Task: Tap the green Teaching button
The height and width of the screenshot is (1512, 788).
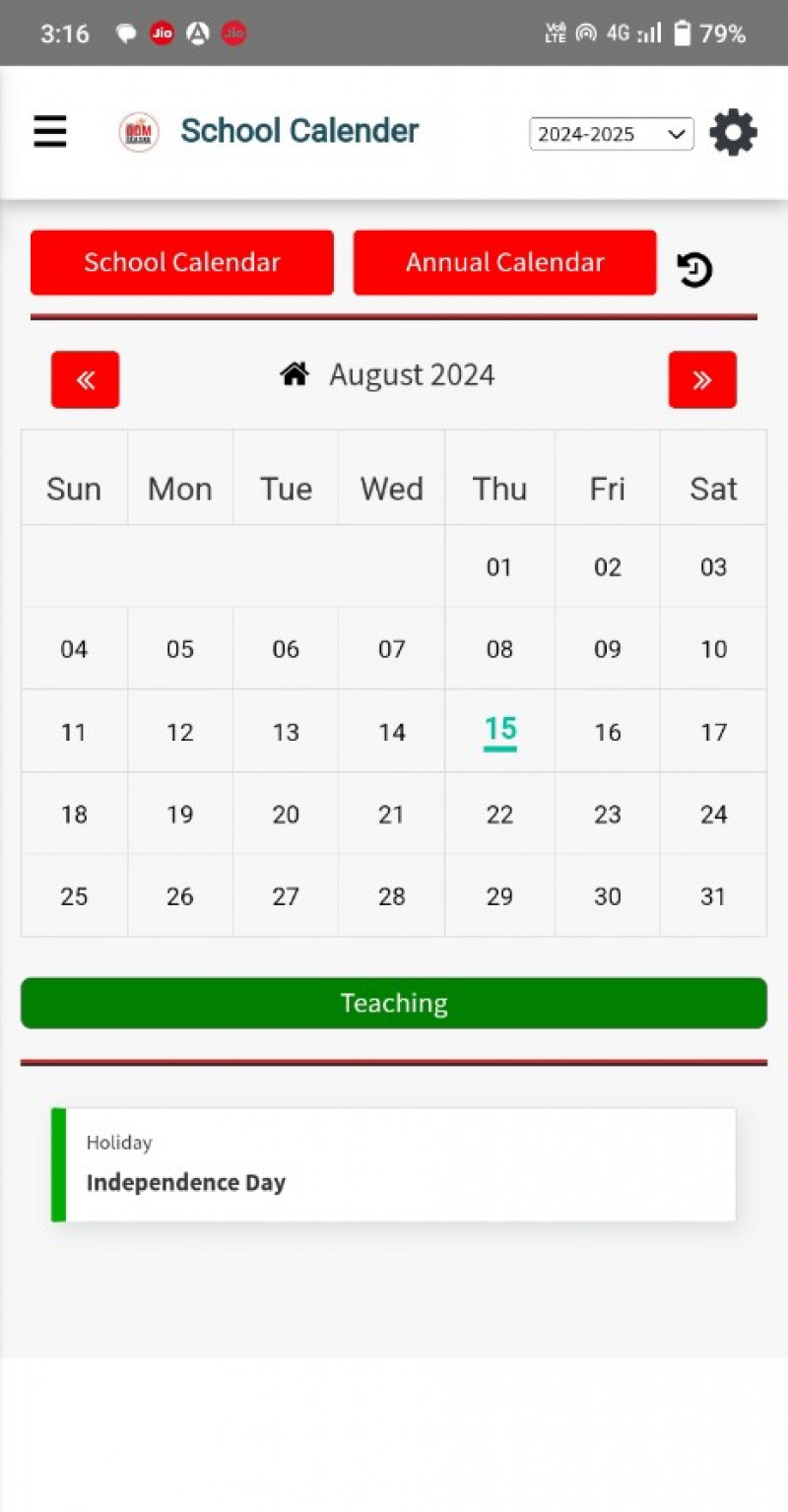Action: [x=394, y=1003]
